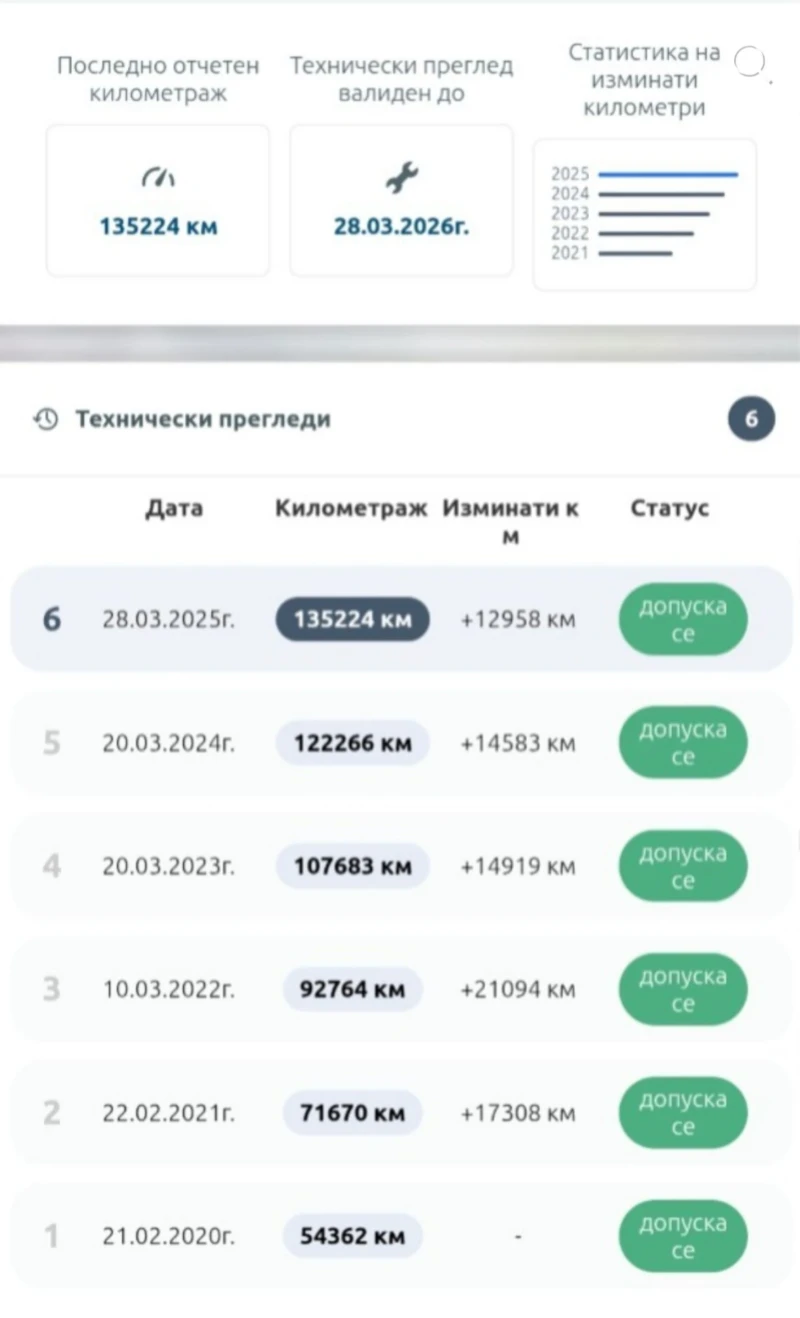Open the mileage statistics bar chart
800x1318 pixels.
tap(644, 214)
